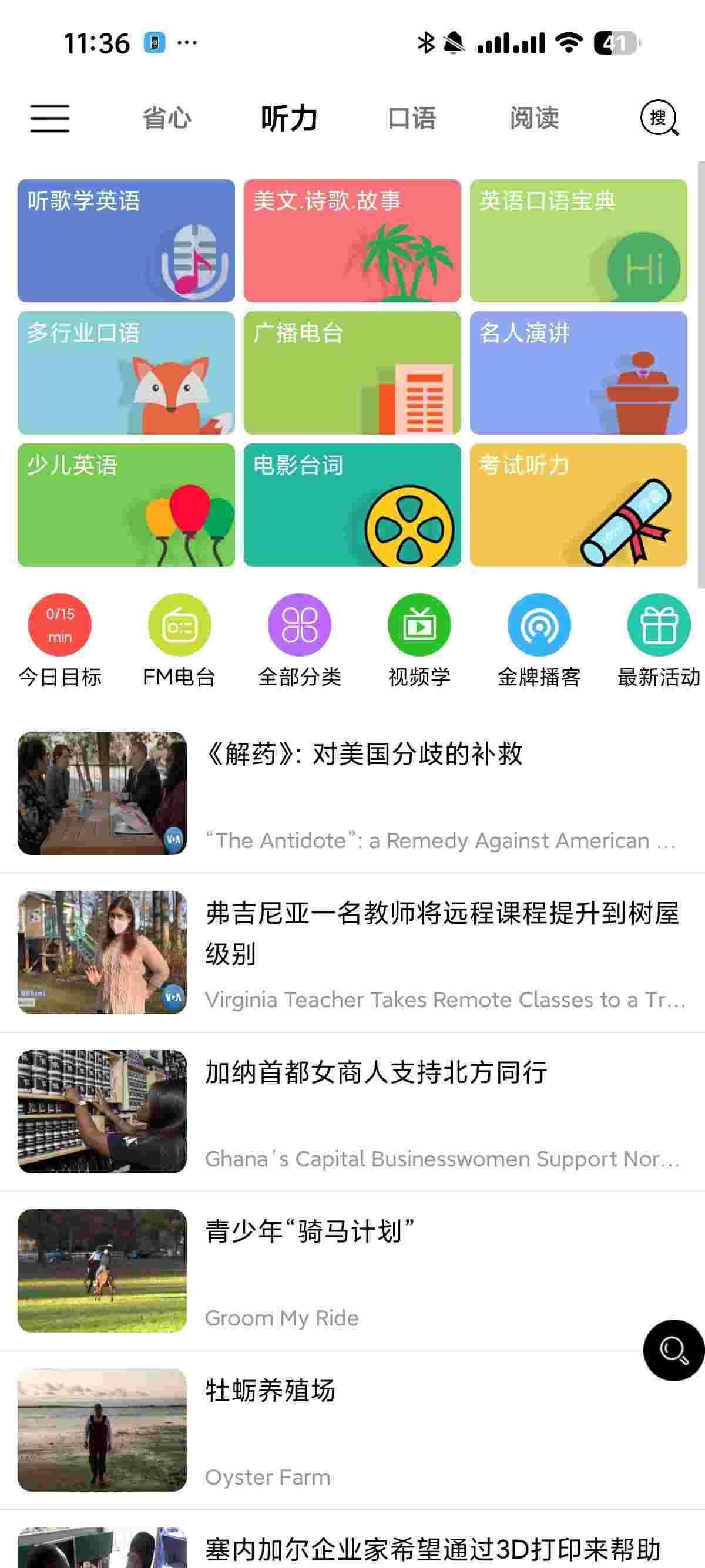The height and width of the screenshot is (1568, 705).
Task: Open FM电台 radio shortcut
Action: click(180, 639)
